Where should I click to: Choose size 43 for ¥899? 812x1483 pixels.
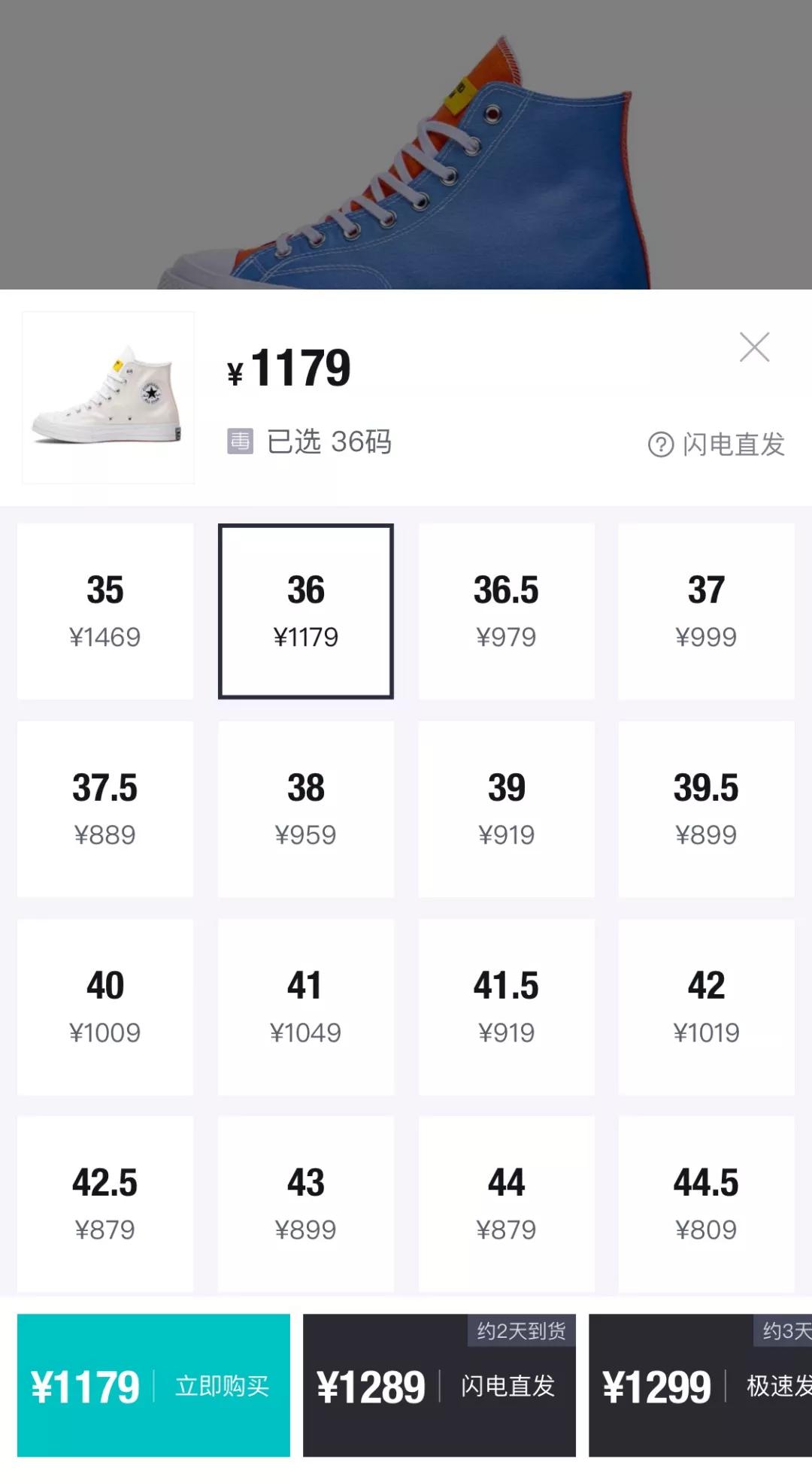click(305, 1203)
